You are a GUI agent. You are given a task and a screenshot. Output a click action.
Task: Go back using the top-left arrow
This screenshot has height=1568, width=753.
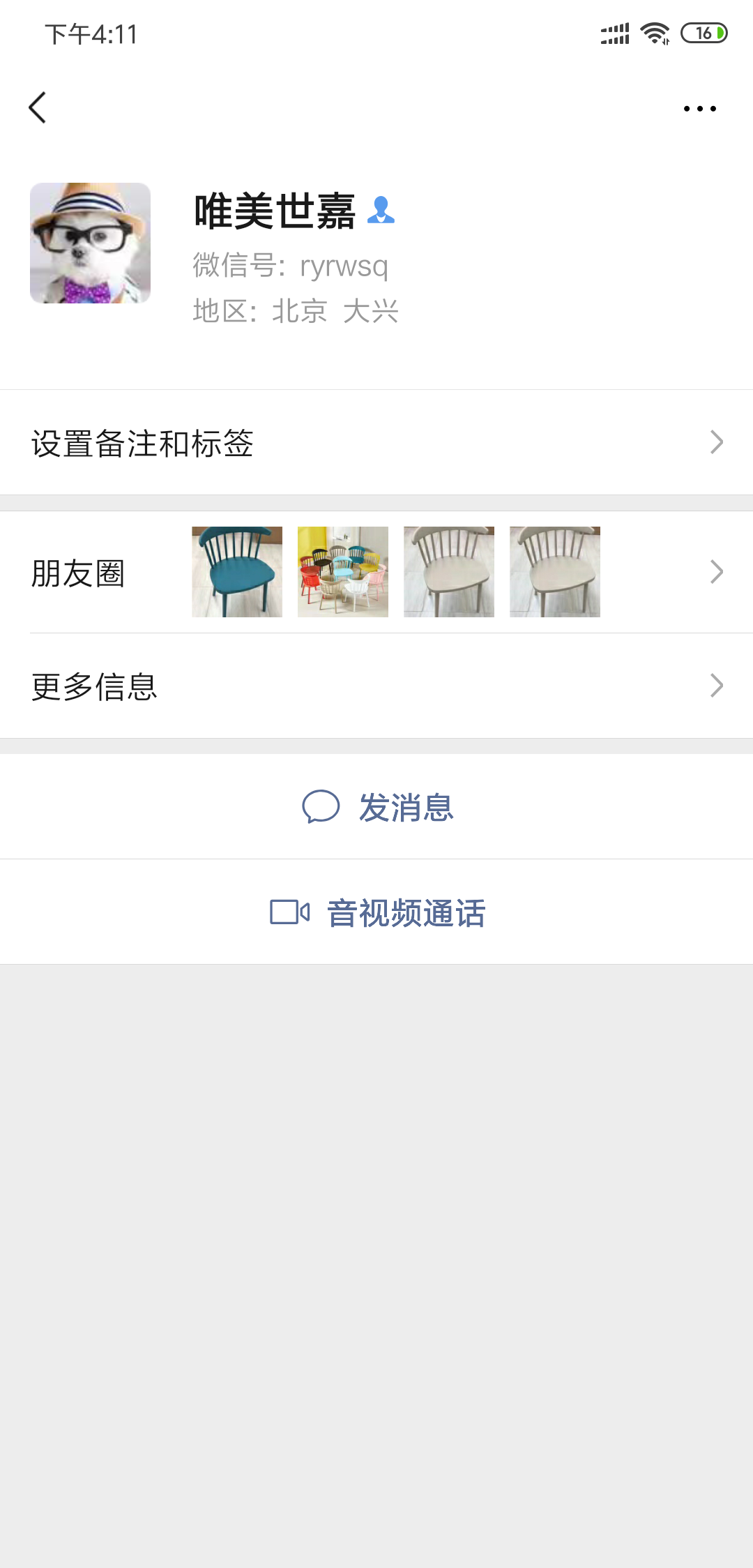[x=38, y=108]
